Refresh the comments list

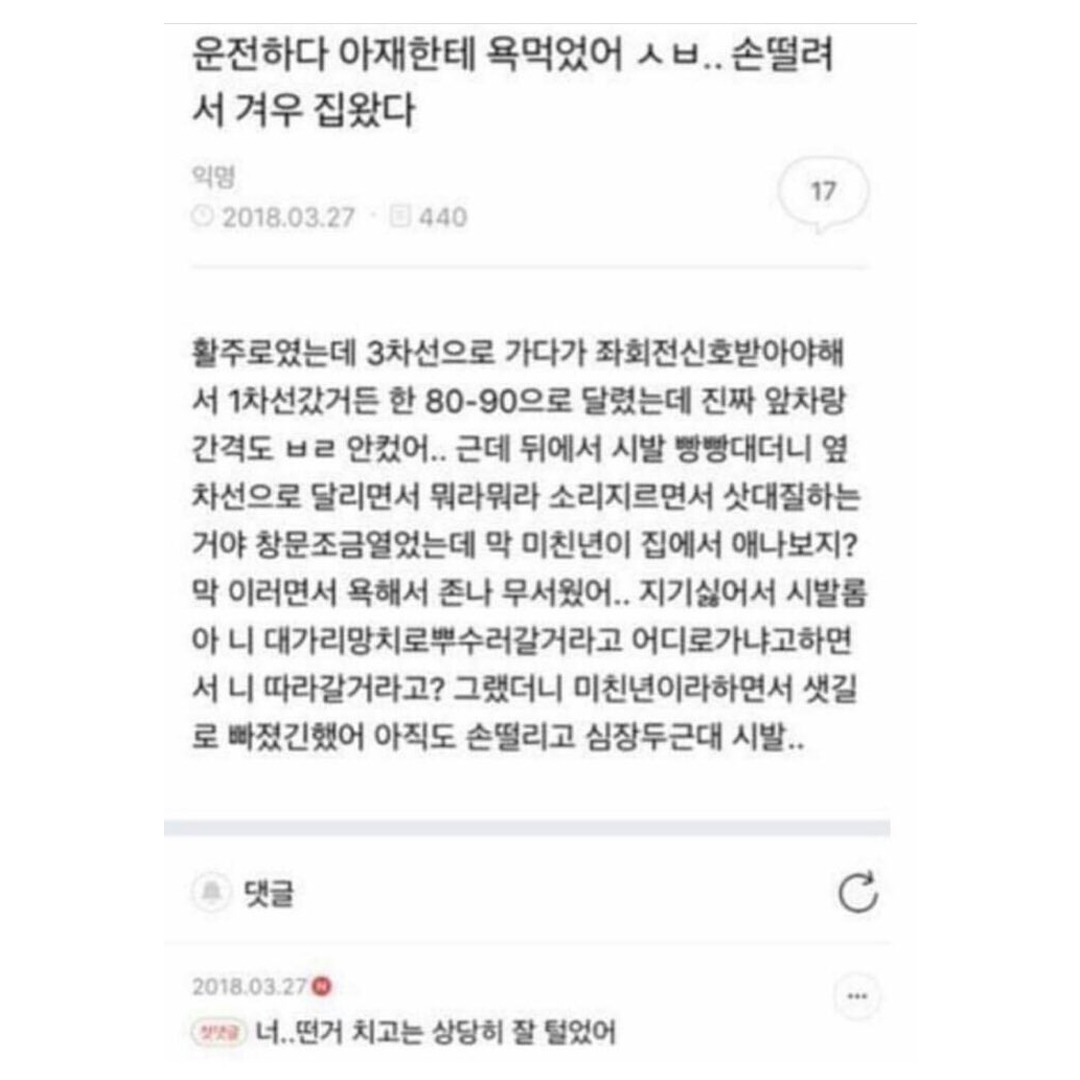858,892
